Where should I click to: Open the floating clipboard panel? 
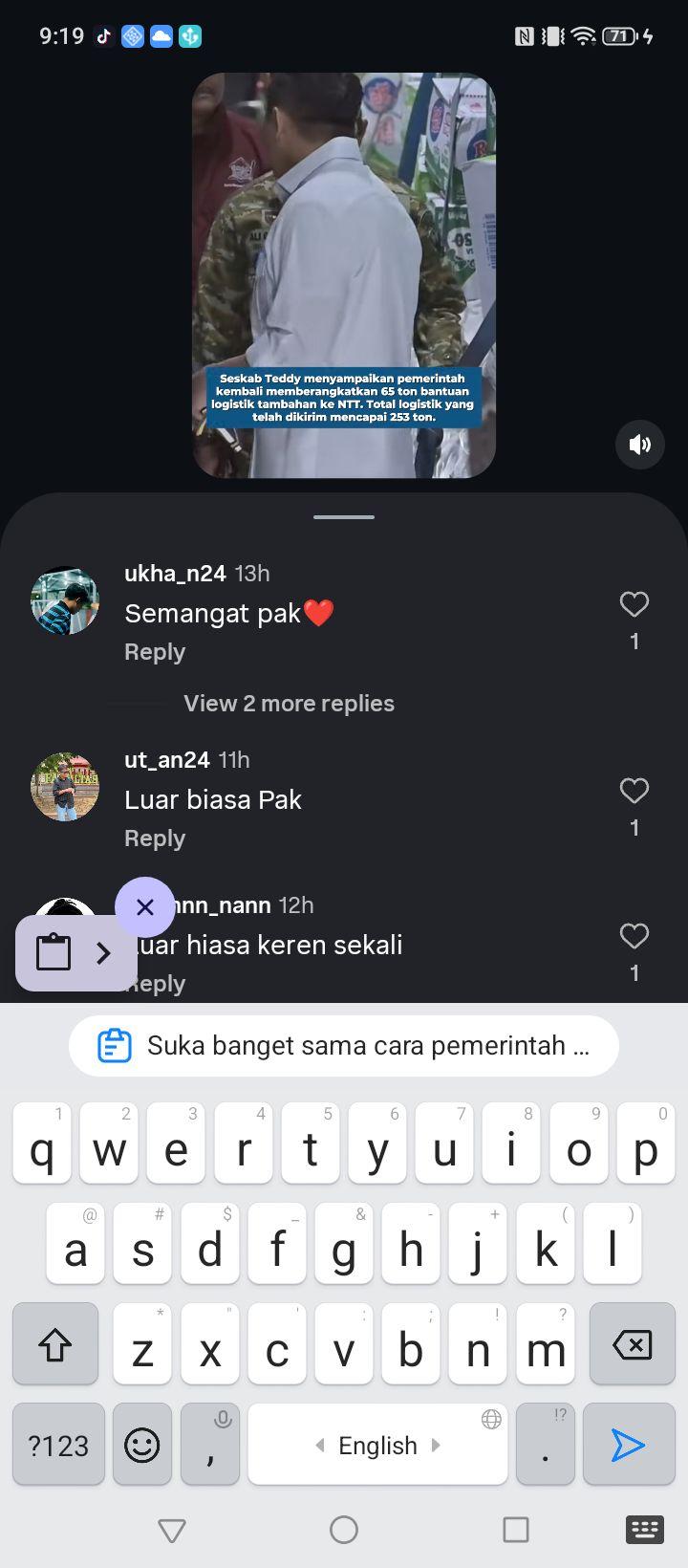(76, 952)
